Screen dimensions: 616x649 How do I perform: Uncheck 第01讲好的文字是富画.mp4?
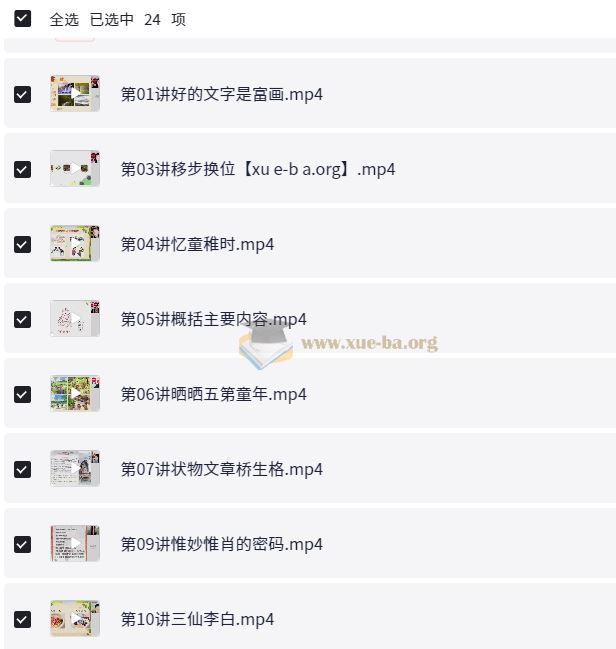(x=22, y=94)
